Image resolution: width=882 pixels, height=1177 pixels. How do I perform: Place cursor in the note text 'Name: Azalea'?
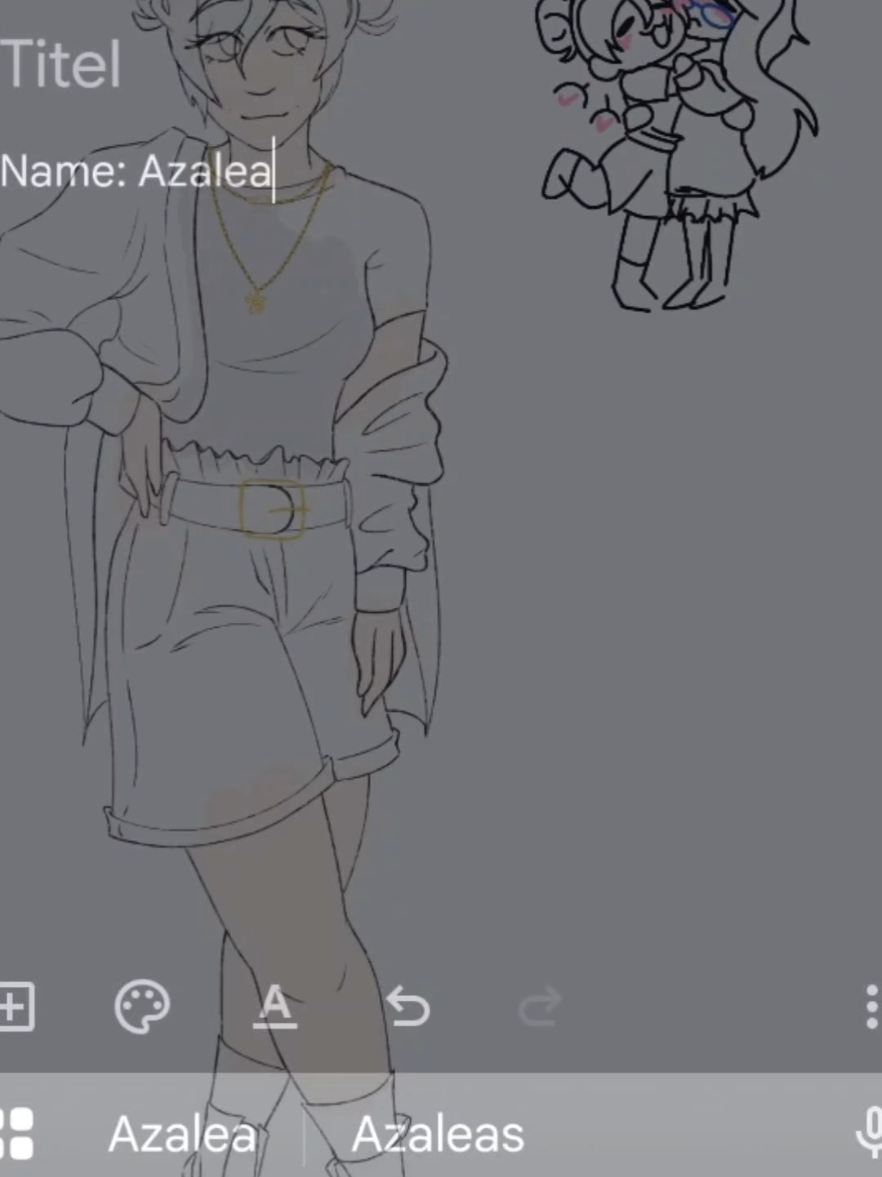[137, 172]
